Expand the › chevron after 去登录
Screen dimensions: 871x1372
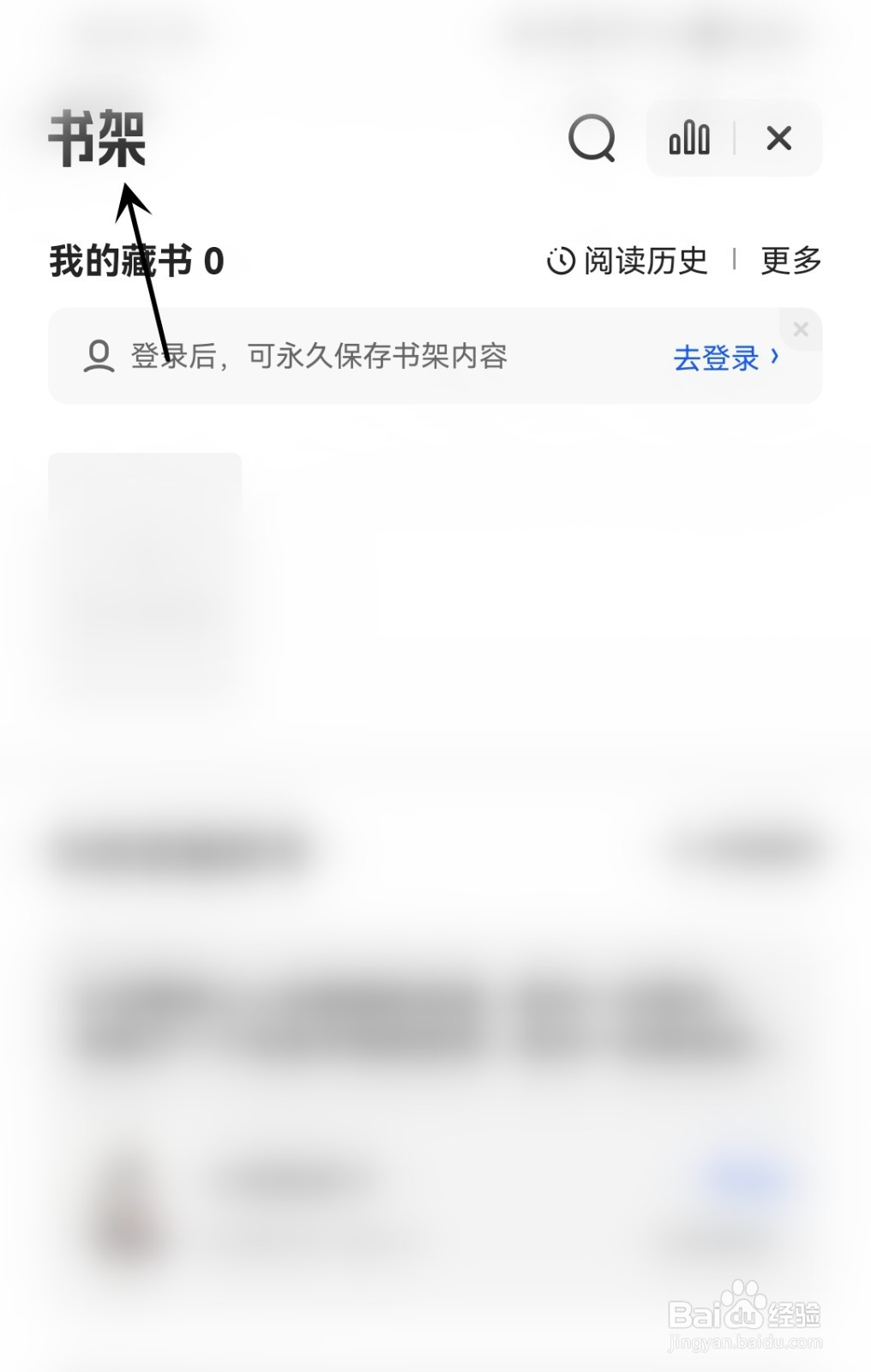(772, 358)
